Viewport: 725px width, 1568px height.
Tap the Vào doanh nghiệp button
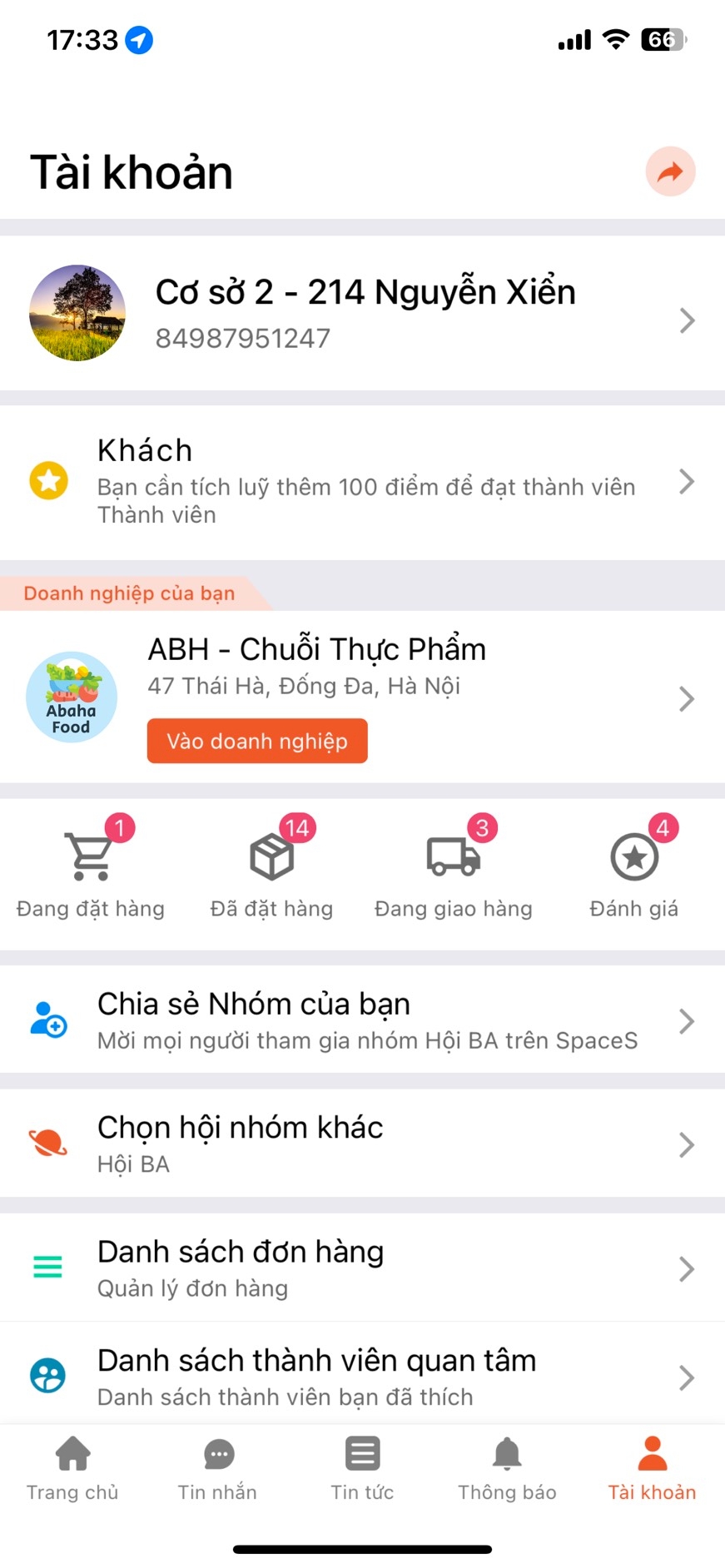[x=257, y=741]
